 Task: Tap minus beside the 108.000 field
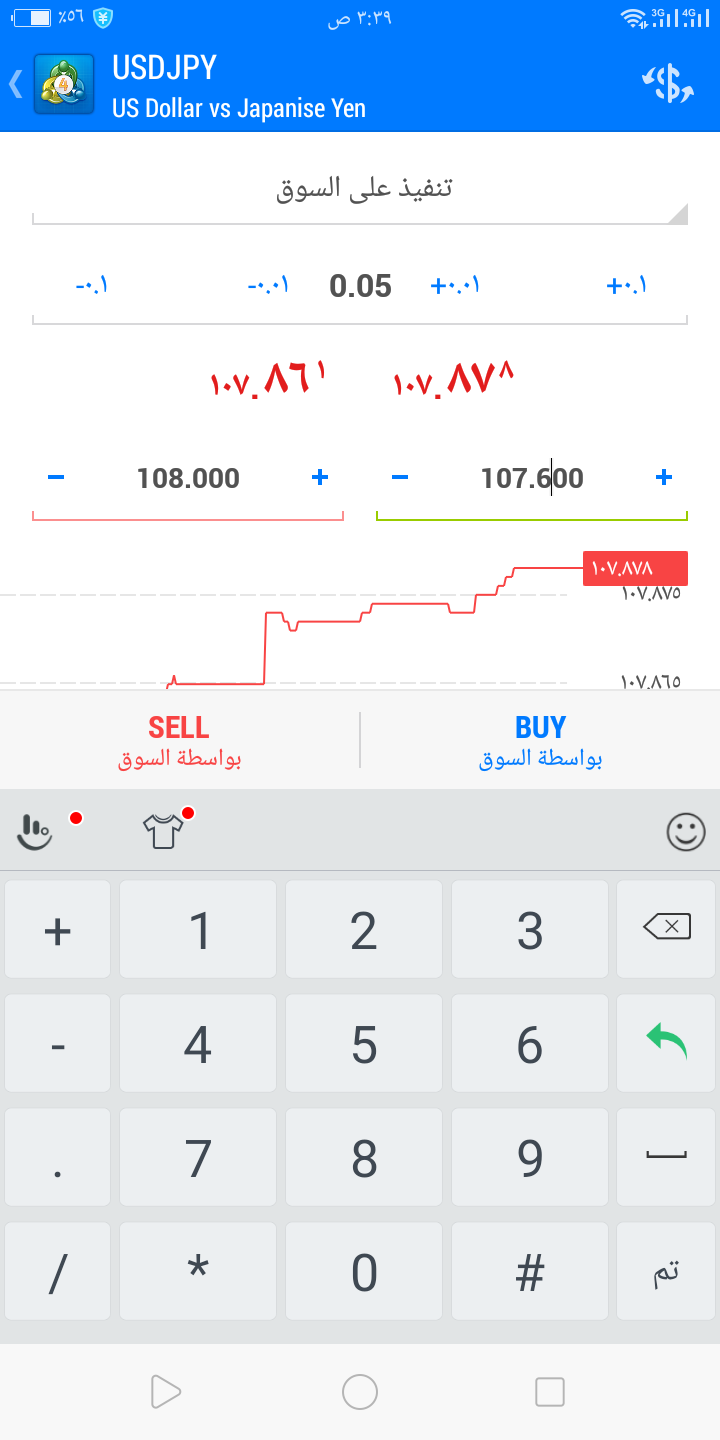pyautogui.click(x=56, y=478)
